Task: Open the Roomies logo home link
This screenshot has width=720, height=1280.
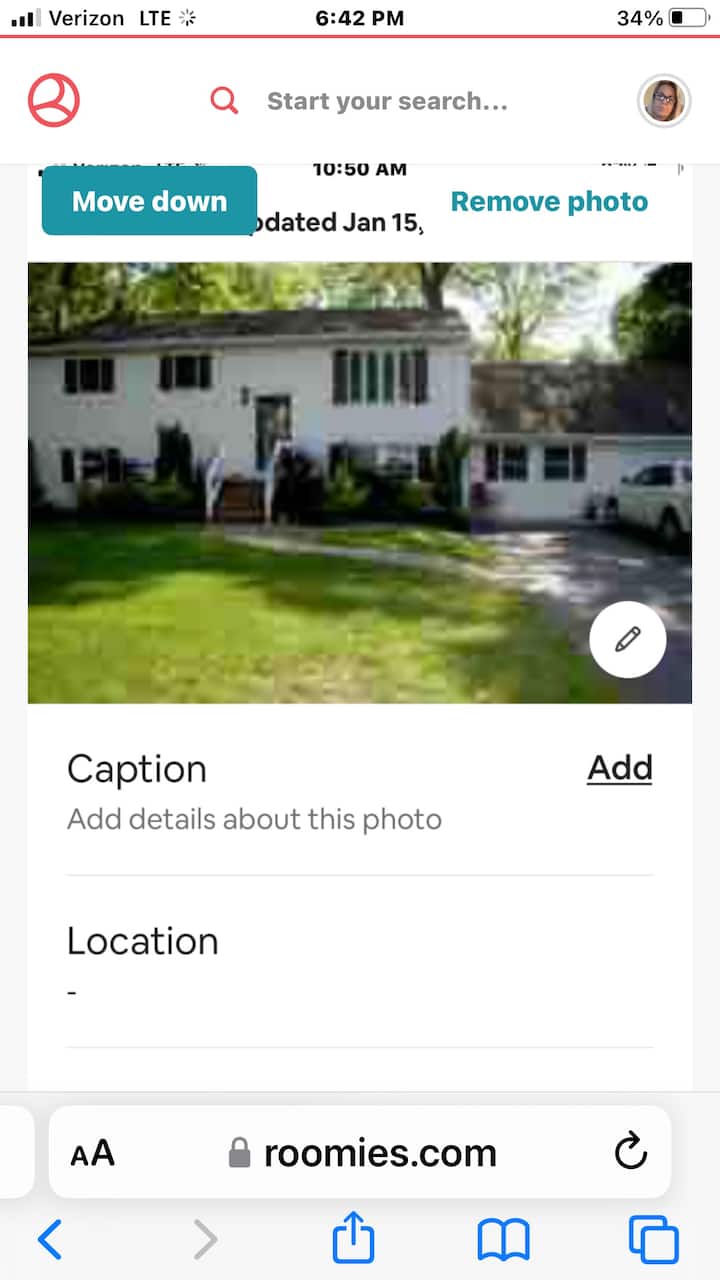Action: pyautogui.click(x=53, y=101)
